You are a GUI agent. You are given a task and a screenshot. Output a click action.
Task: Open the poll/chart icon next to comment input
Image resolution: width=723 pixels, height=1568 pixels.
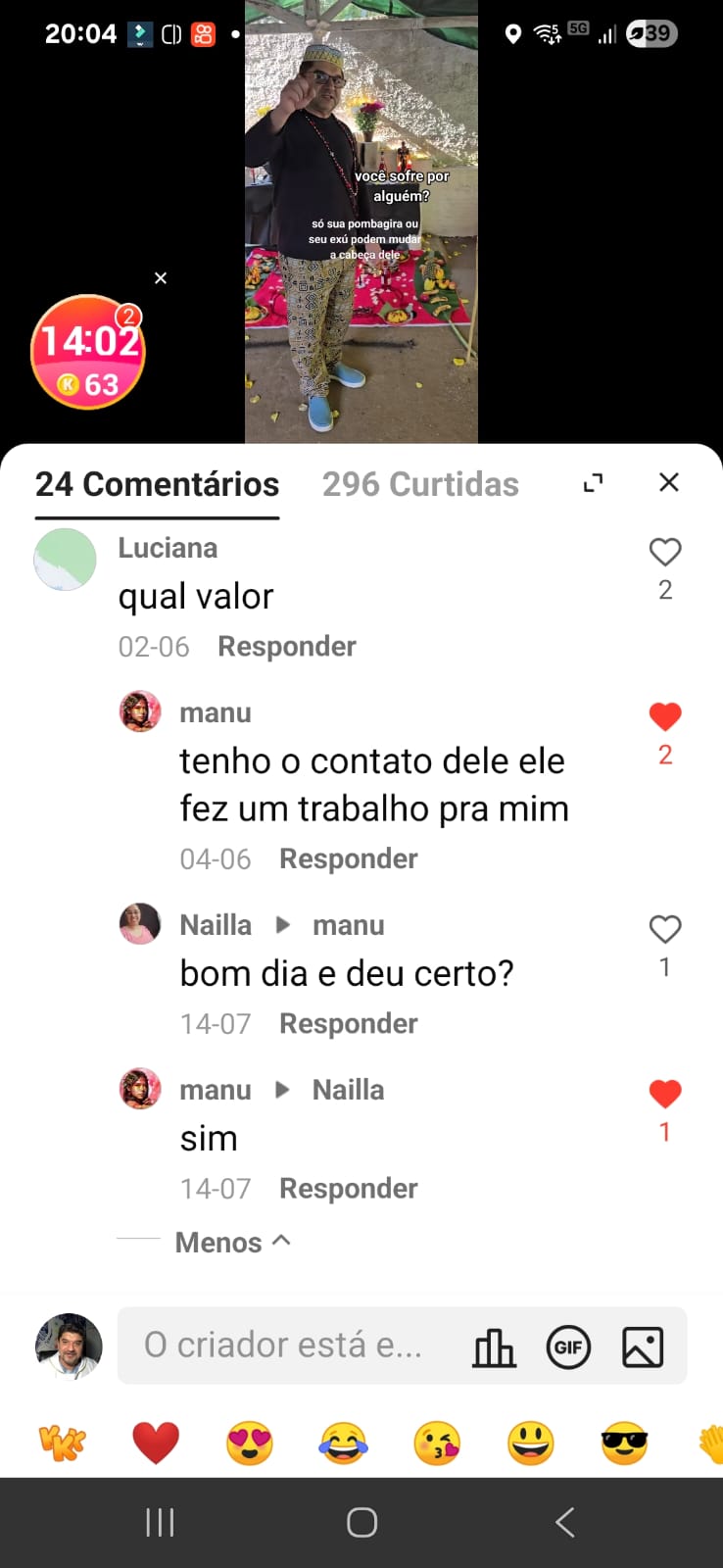coord(494,1347)
